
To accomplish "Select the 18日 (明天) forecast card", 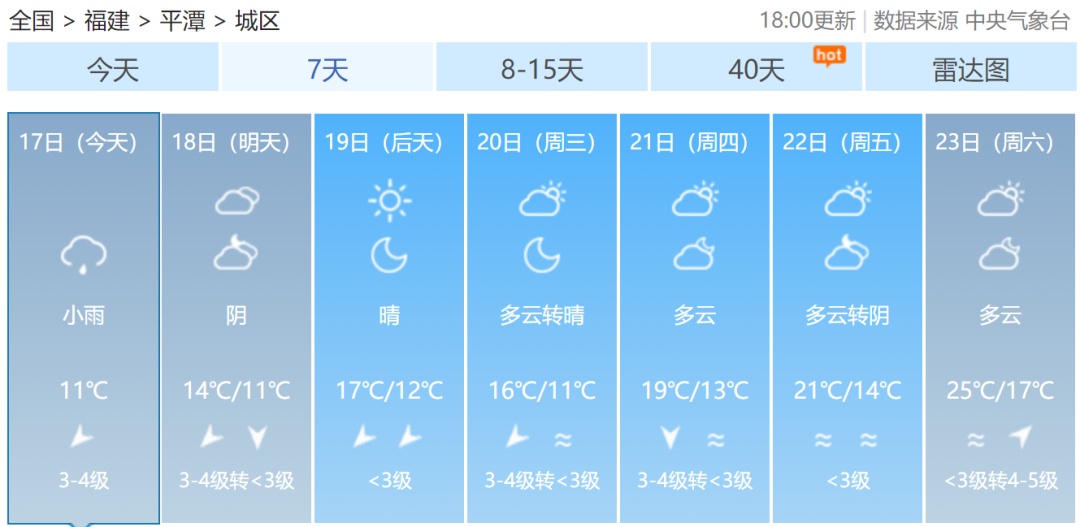I will pos(236,317).
